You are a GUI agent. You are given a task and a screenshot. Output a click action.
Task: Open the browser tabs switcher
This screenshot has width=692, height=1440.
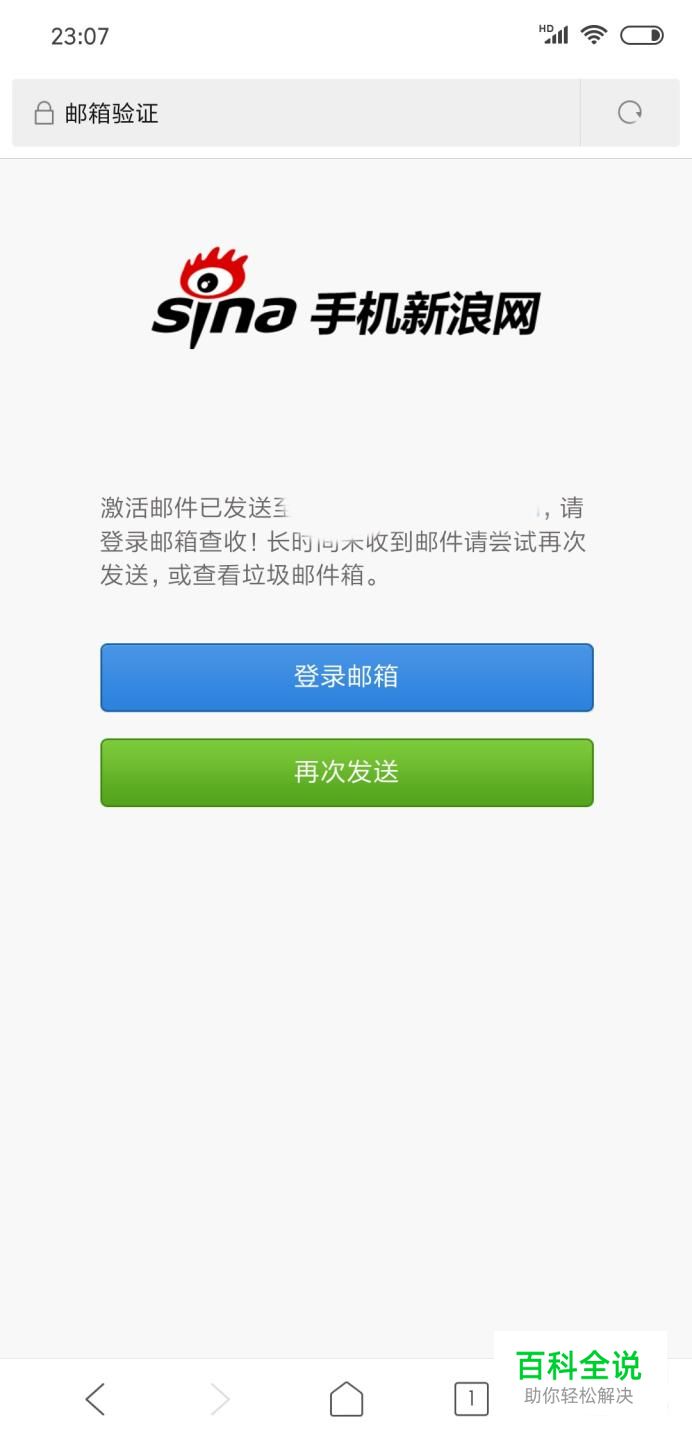click(471, 1399)
